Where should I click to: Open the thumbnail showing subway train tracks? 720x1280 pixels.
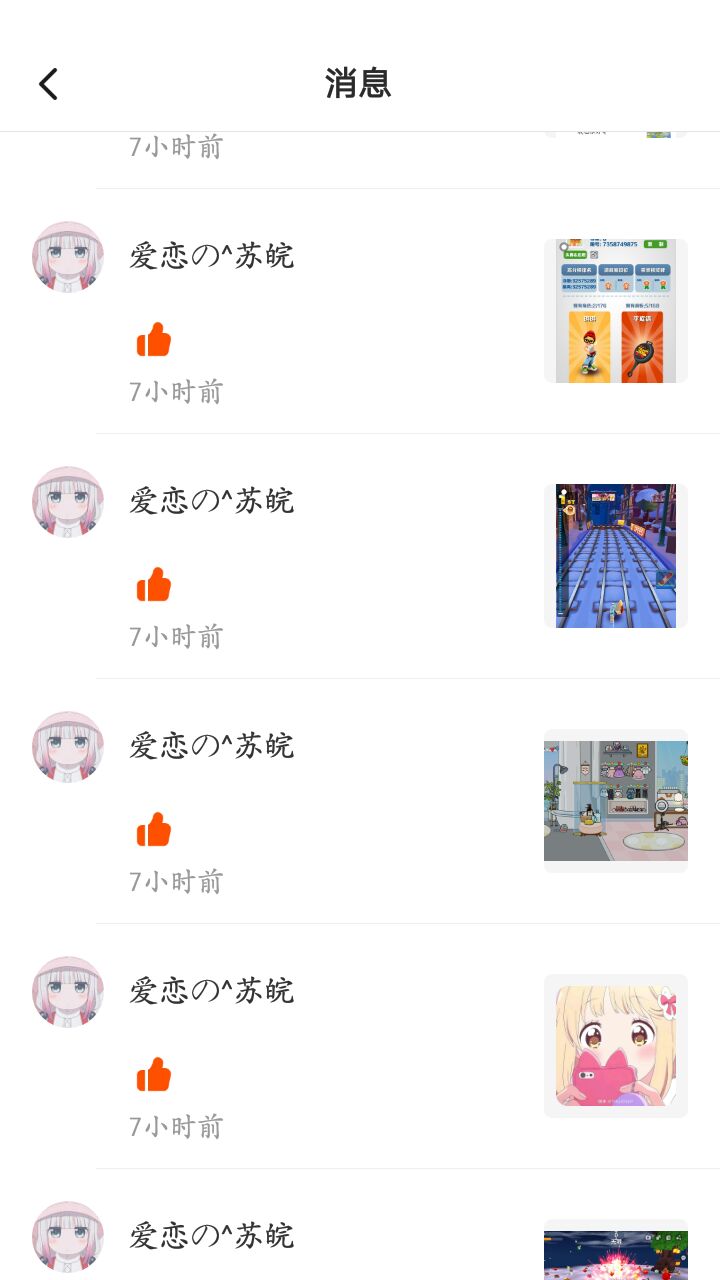pos(615,556)
